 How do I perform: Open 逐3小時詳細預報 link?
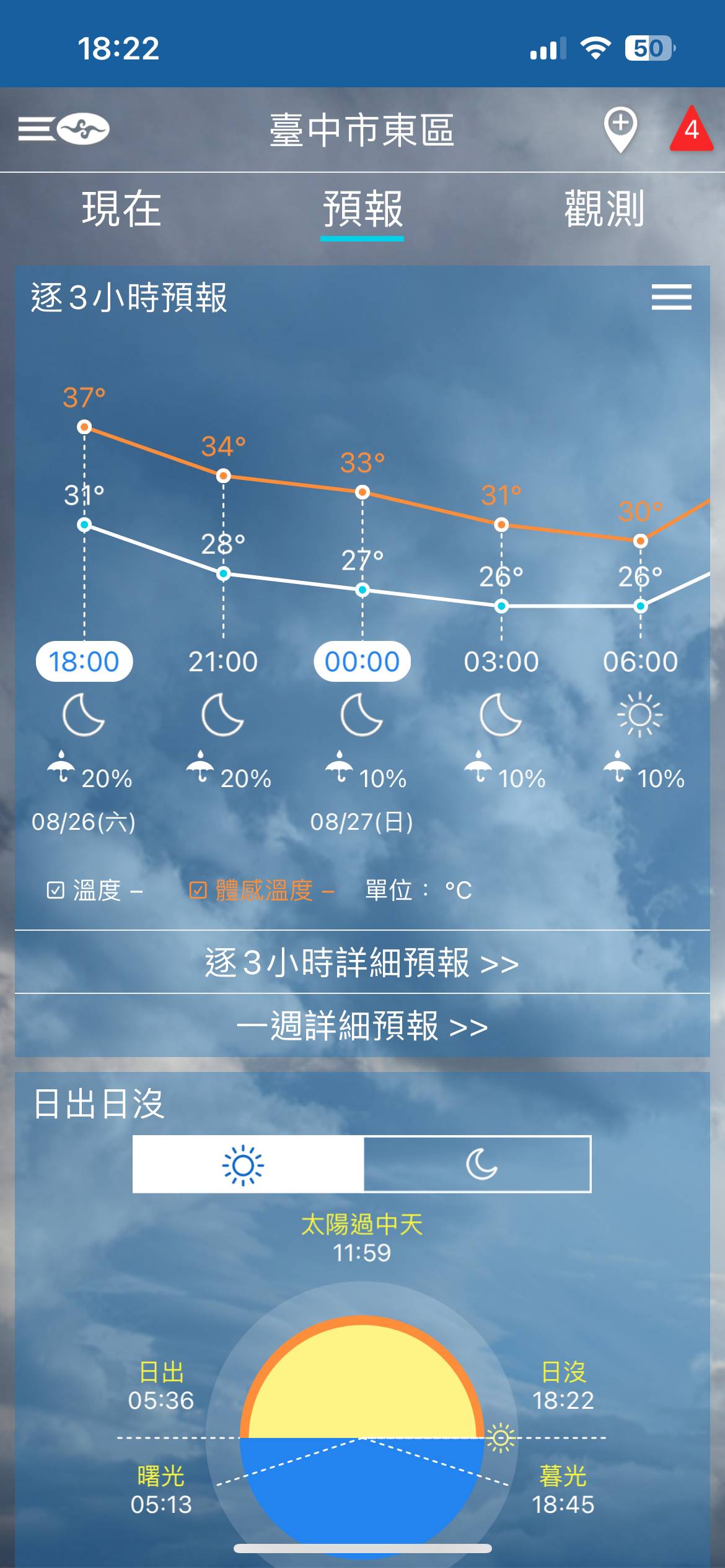[362, 963]
